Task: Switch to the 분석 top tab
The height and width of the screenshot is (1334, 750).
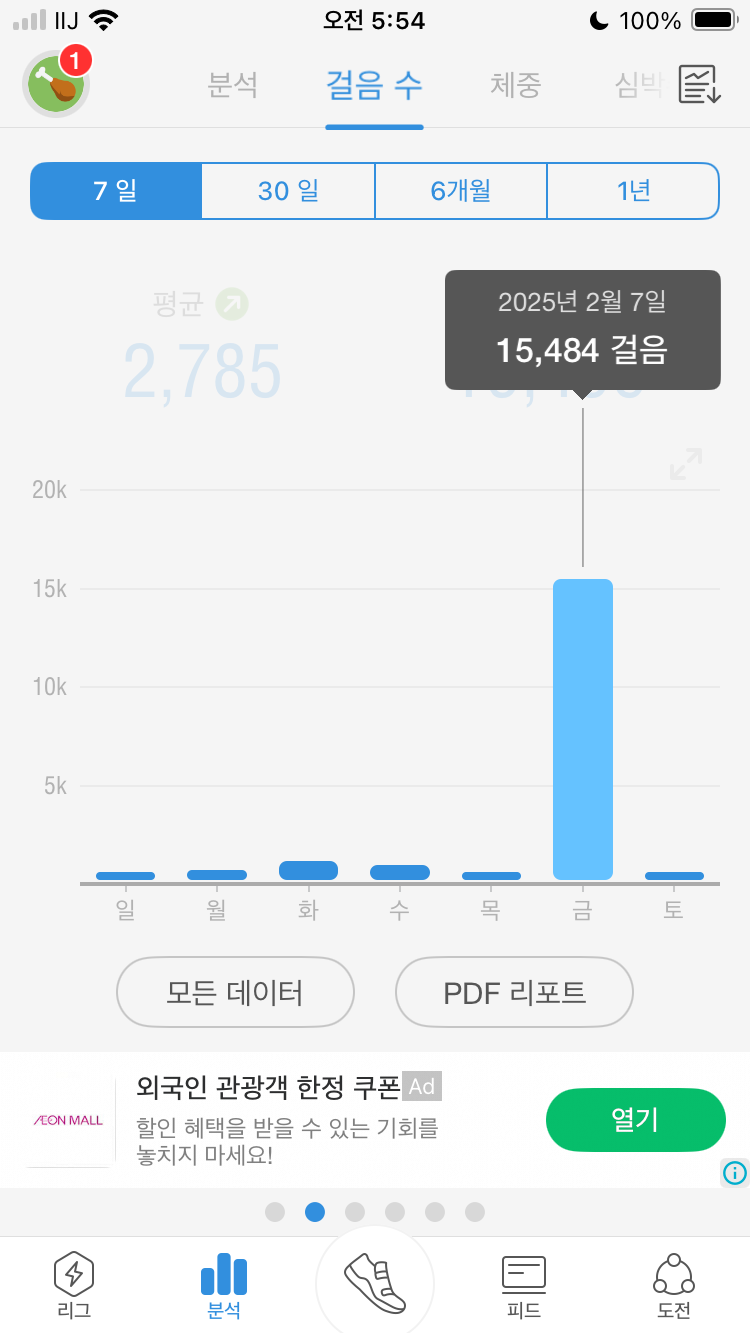Action: 233,85
